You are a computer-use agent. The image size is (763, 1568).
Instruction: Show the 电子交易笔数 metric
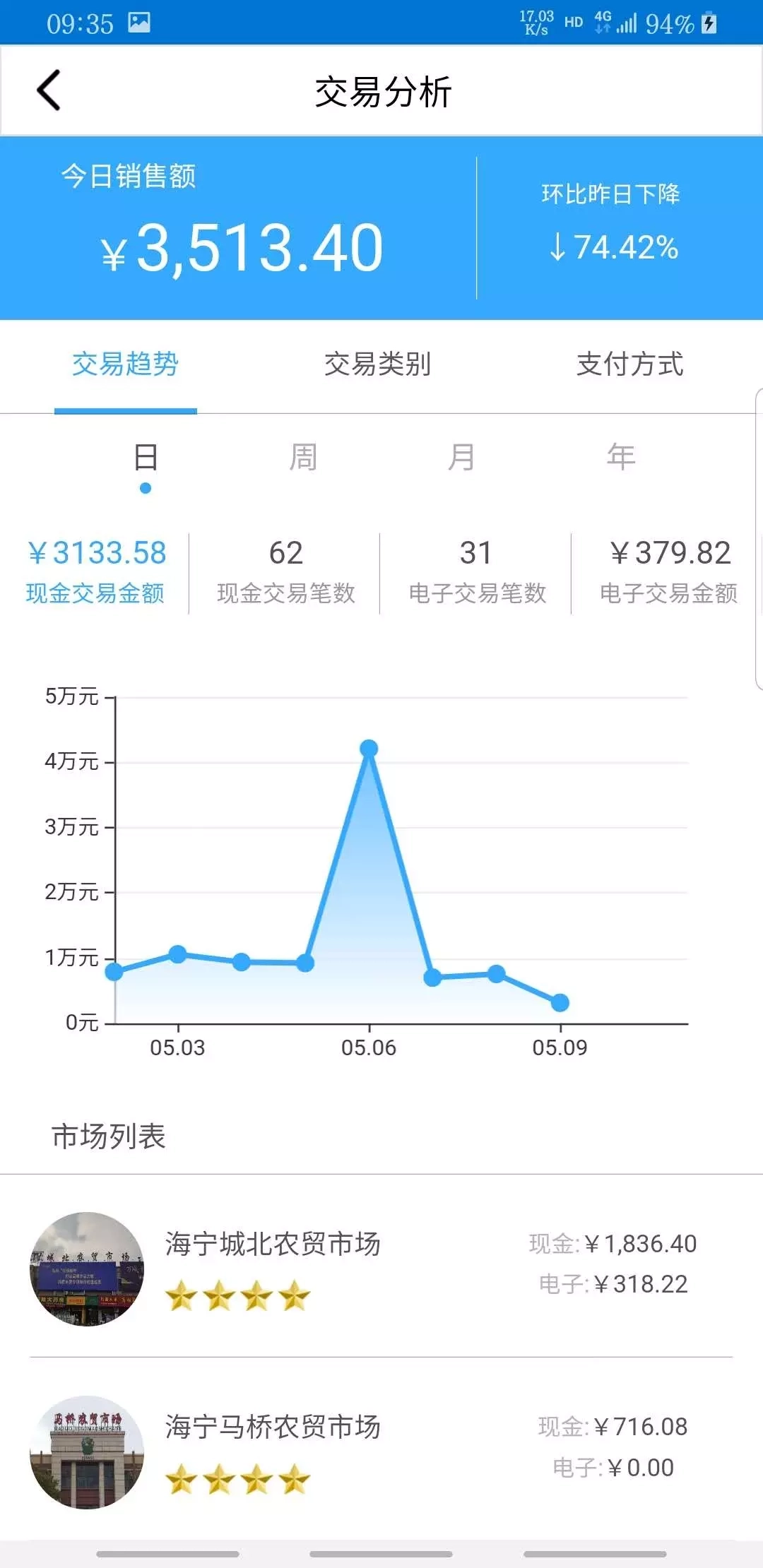tap(477, 572)
